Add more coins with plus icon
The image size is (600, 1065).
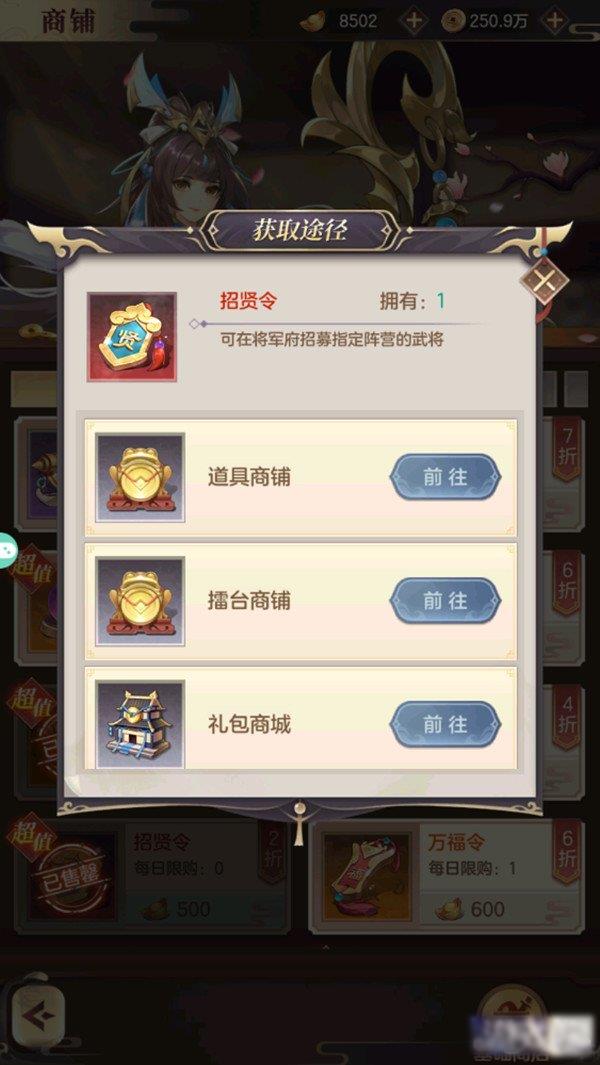point(581,19)
